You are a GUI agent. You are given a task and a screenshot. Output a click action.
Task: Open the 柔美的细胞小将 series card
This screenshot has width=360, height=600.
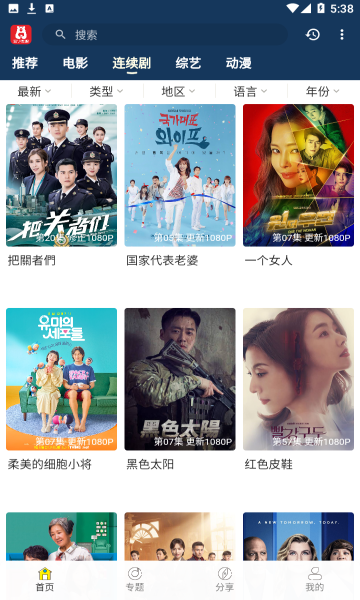[61, 390]
